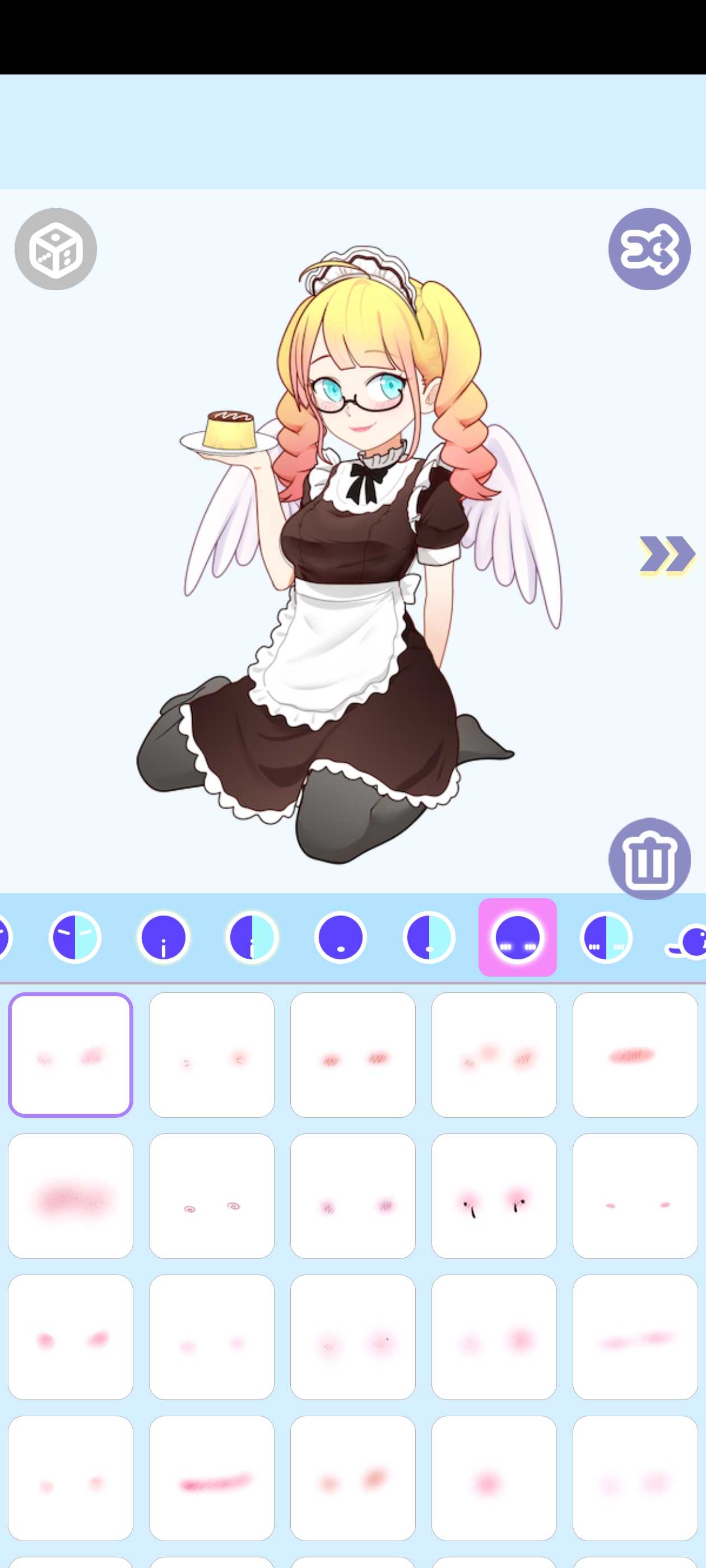Select the currently highlighted first blush style

[x=71, y=1055]
